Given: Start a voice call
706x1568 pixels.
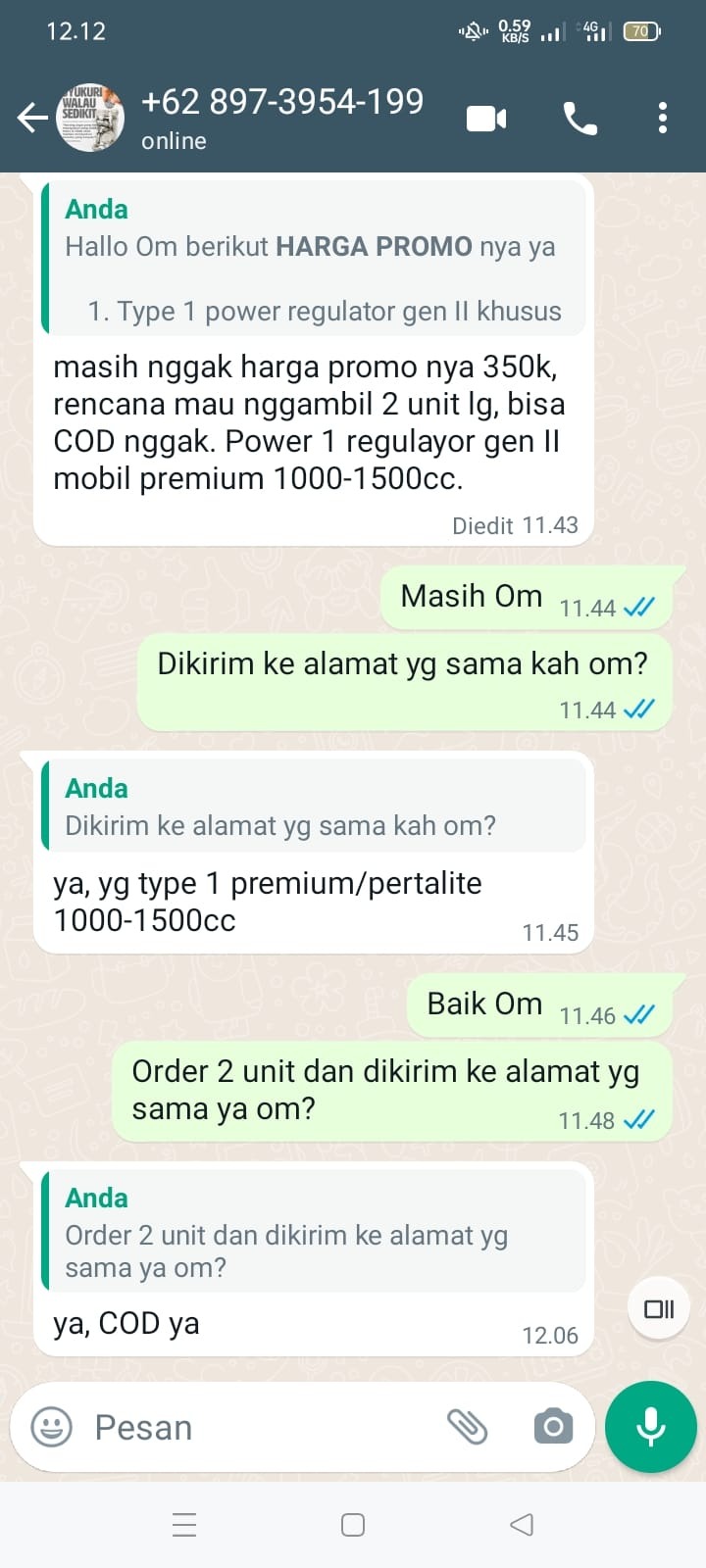Looking at the screenshot, I should click(580, 119).
